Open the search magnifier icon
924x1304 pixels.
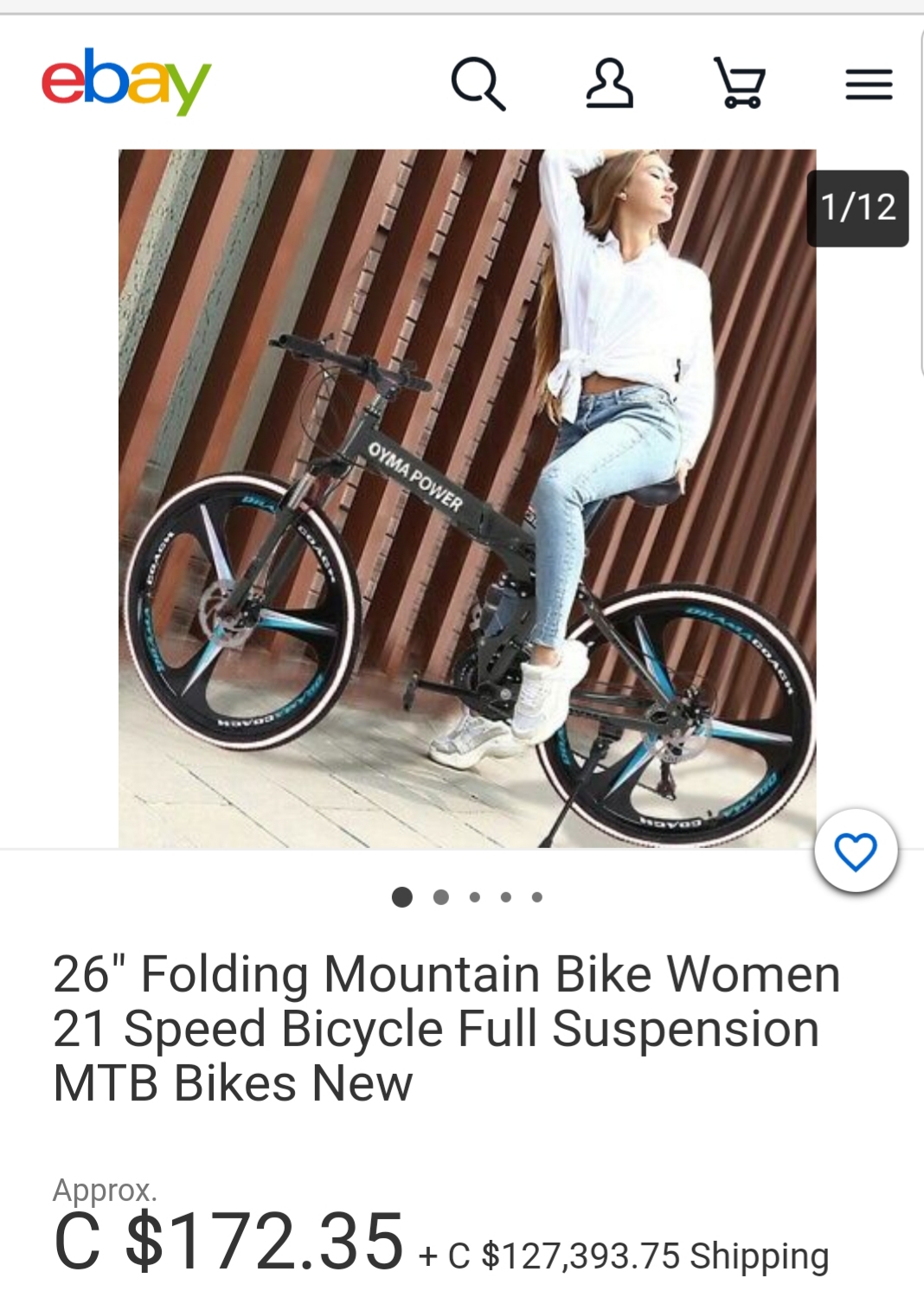point(478,84)
